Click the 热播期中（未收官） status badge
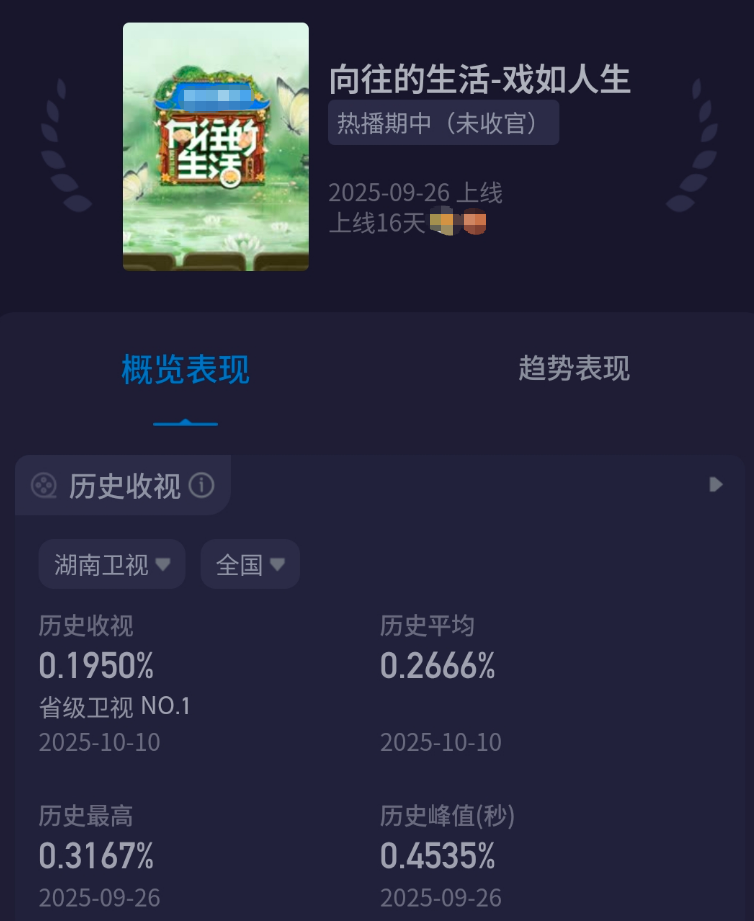Image resolution: width=754 pixels, height=921 pixels. (444, 122)
